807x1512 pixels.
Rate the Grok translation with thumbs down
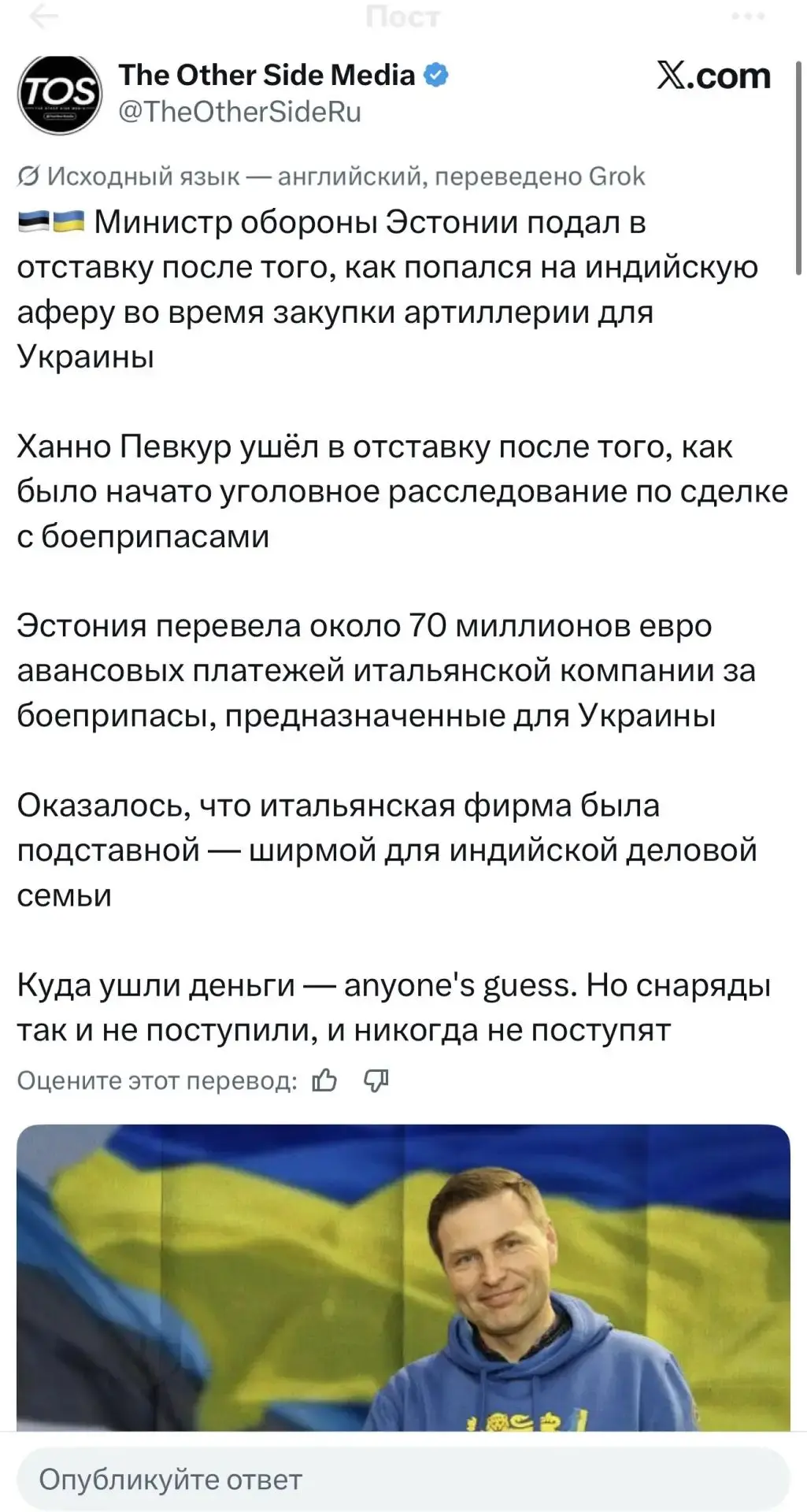point(376,1080)
